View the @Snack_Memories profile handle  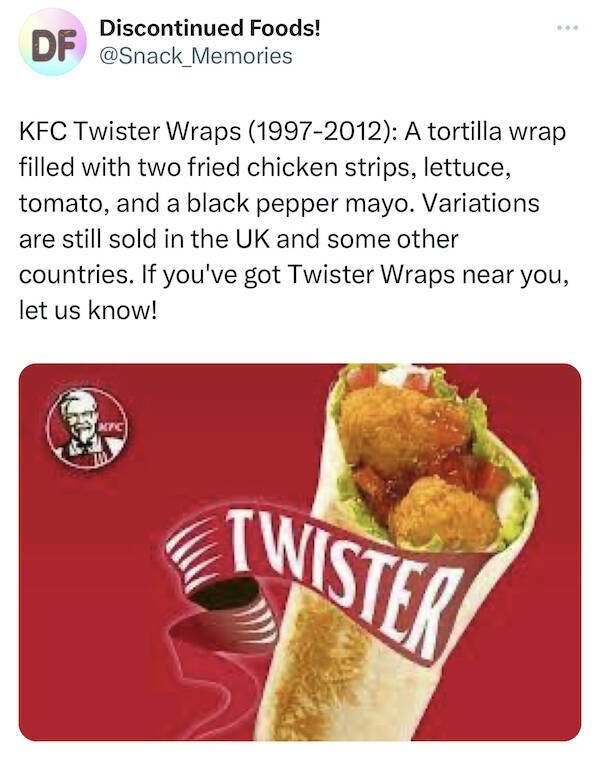(x=196, y=56)
